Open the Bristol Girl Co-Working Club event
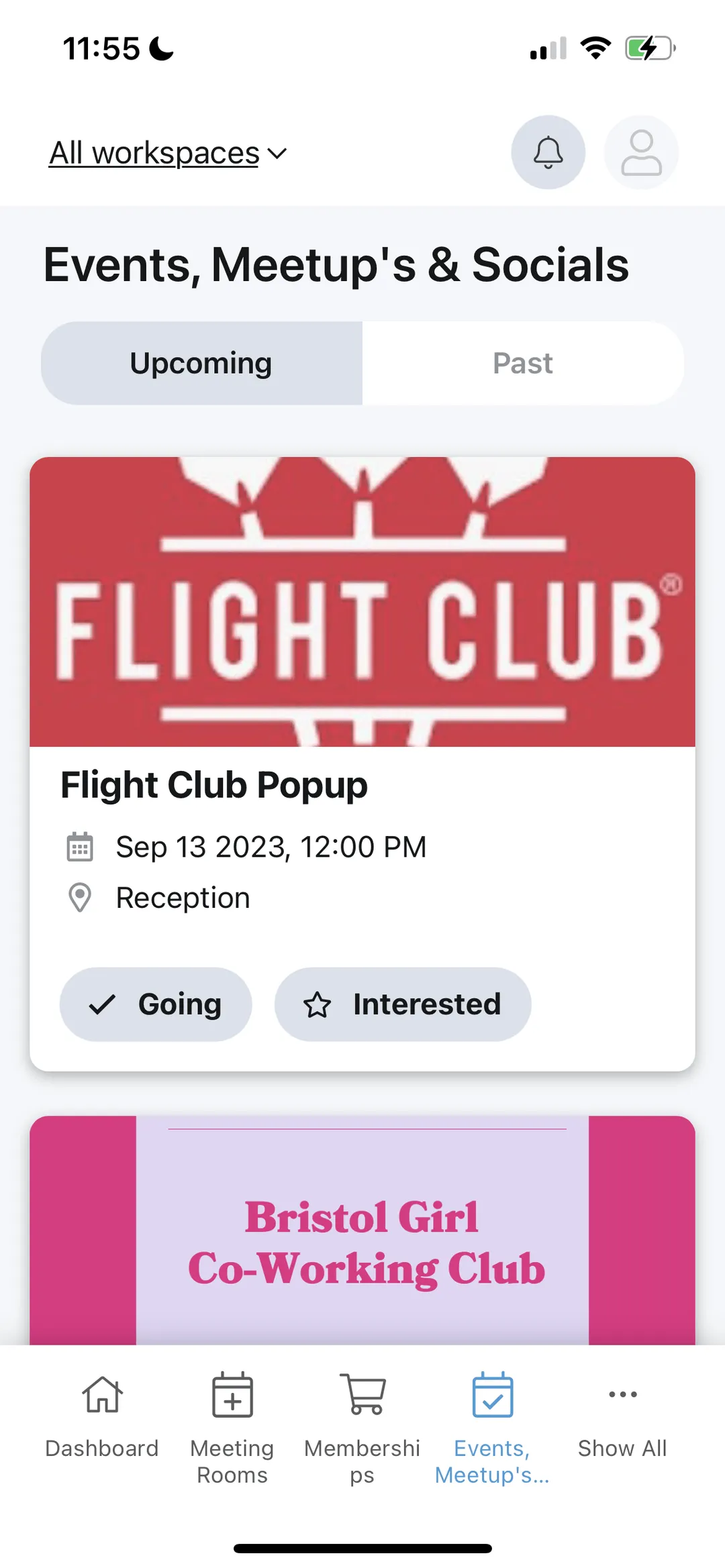Screen dimensions: 725x1568 coord(362,1231)
